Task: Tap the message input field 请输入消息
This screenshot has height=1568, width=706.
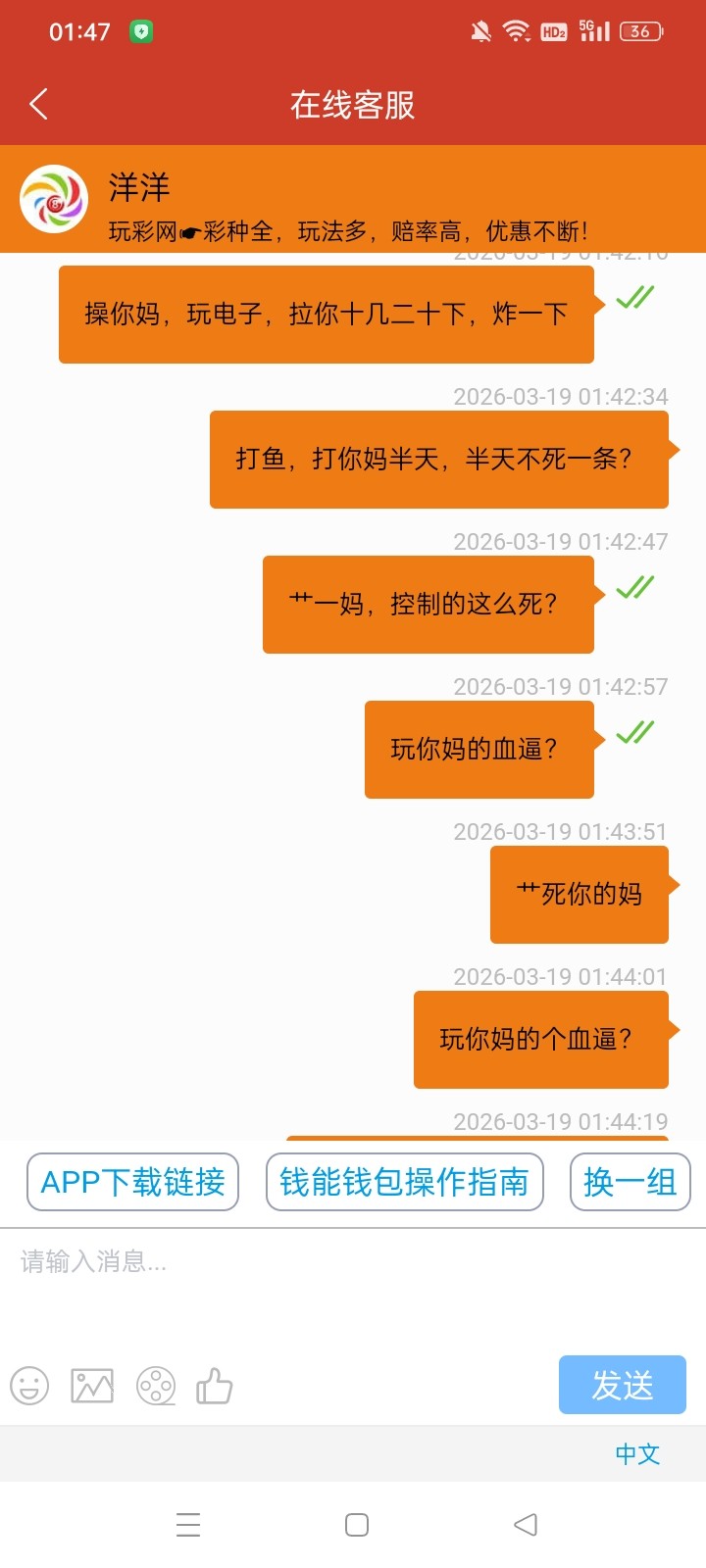Action: pyautogui.click(x=294, y=1264)
